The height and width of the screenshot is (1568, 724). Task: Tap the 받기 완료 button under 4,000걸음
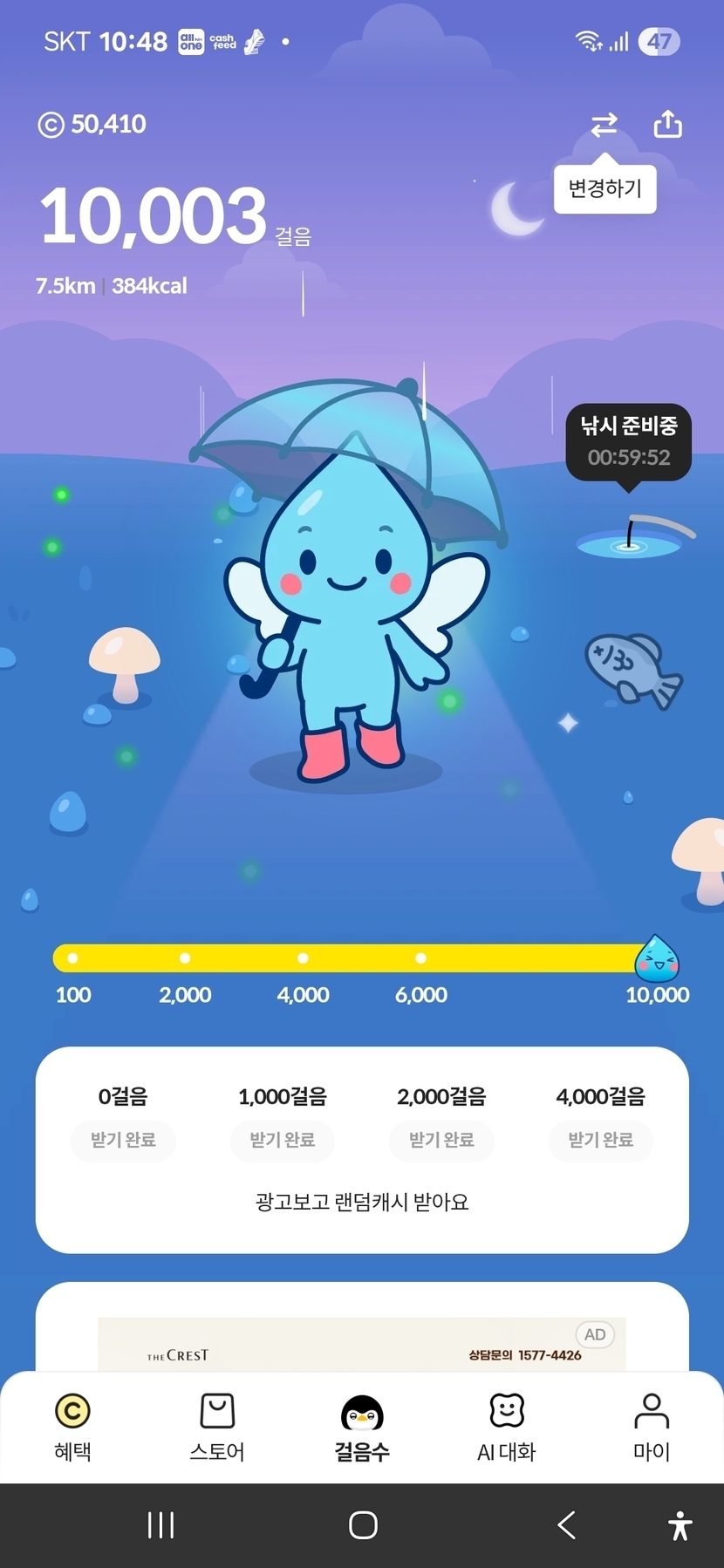(x=600, y=1140)
